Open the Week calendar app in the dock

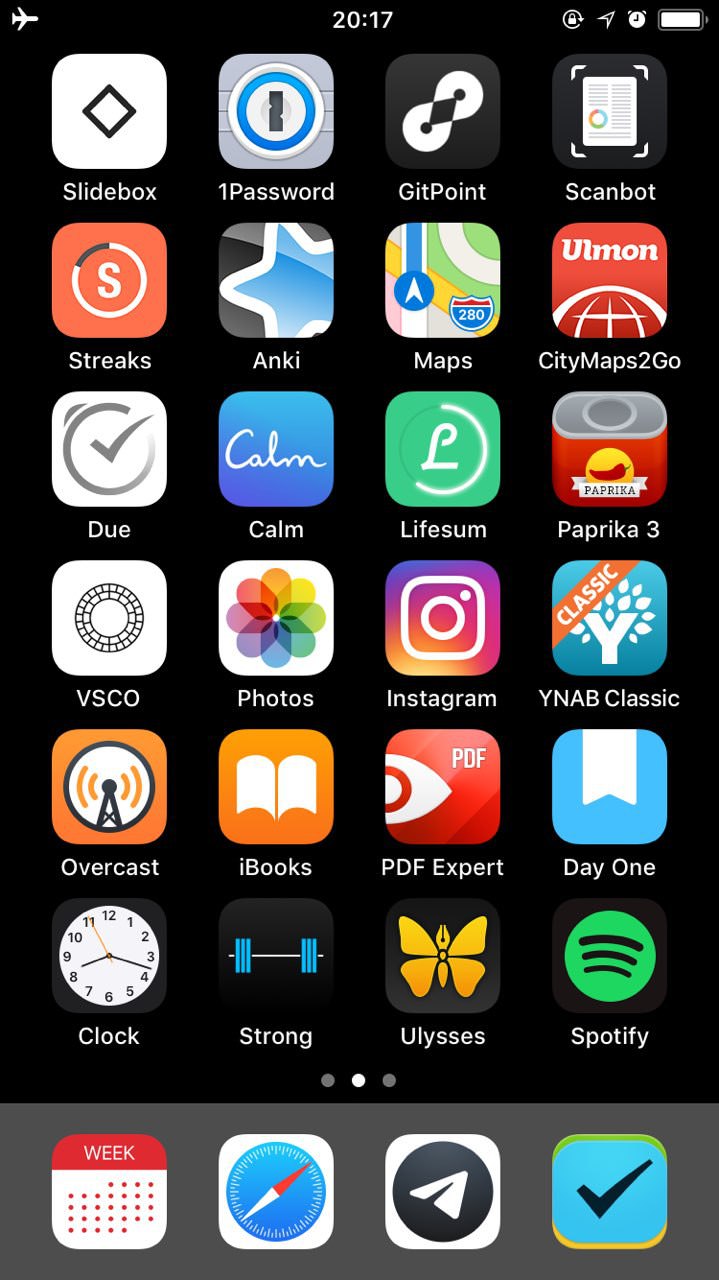pos(109,1191)
